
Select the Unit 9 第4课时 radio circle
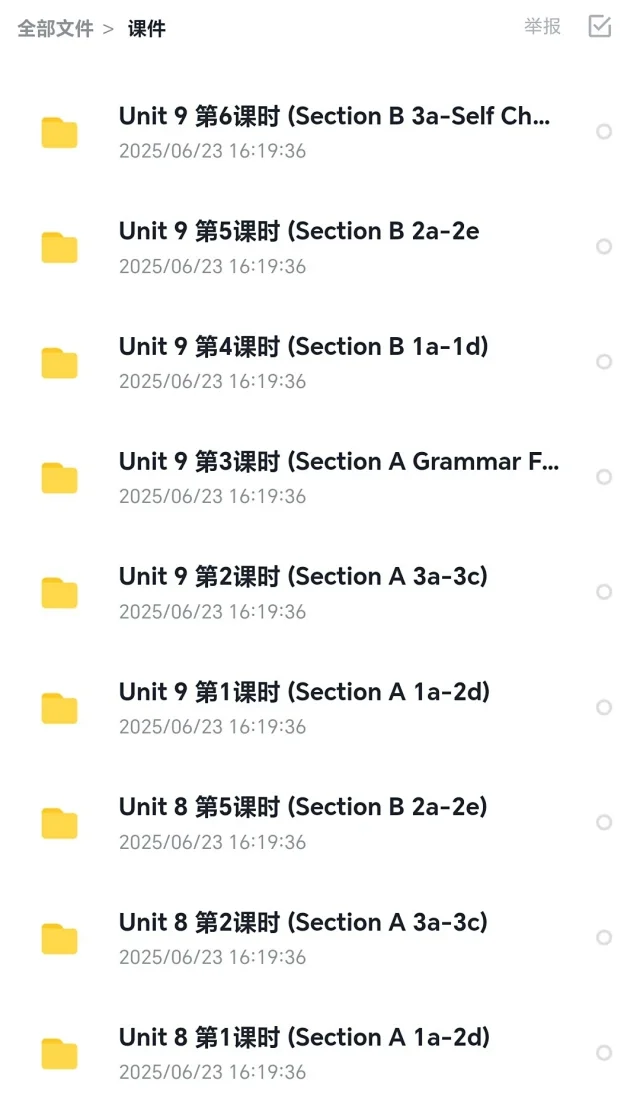click(604, 361)
